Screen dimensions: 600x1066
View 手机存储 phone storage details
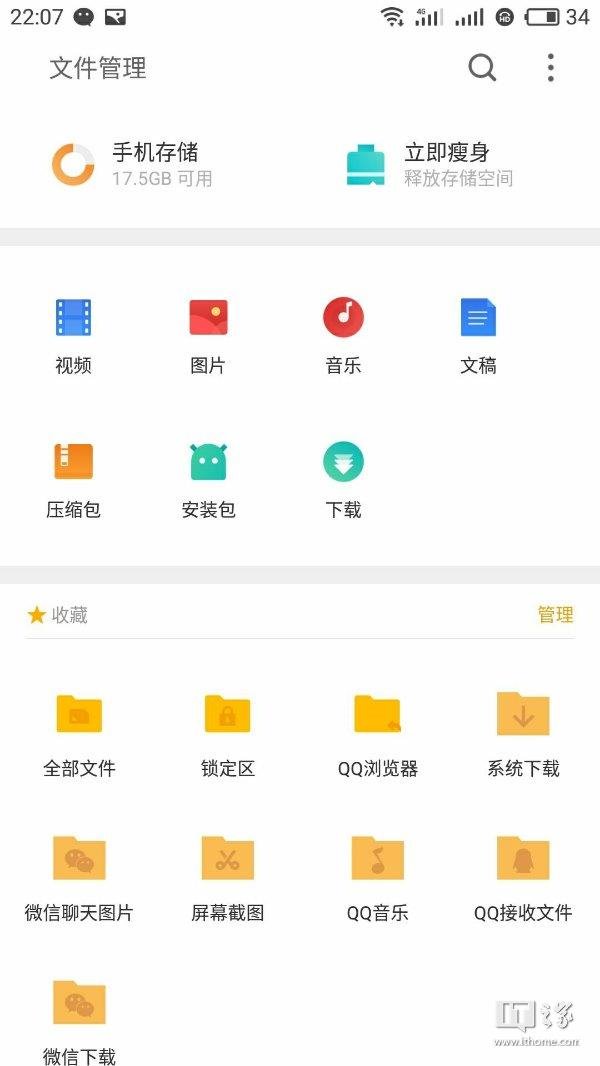[x=132, y=165]
